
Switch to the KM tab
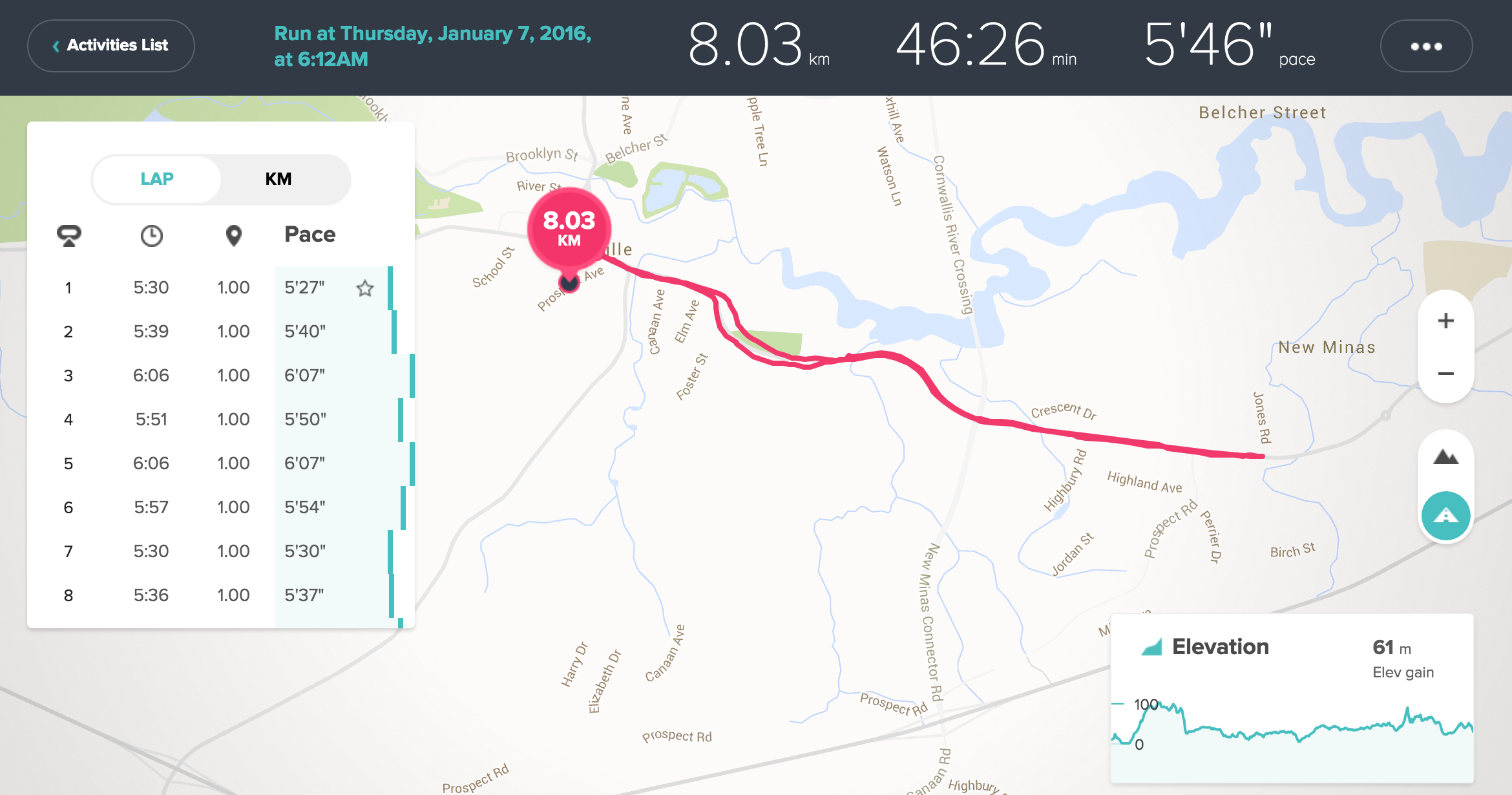pyautogui.click(x=278, y=179)
